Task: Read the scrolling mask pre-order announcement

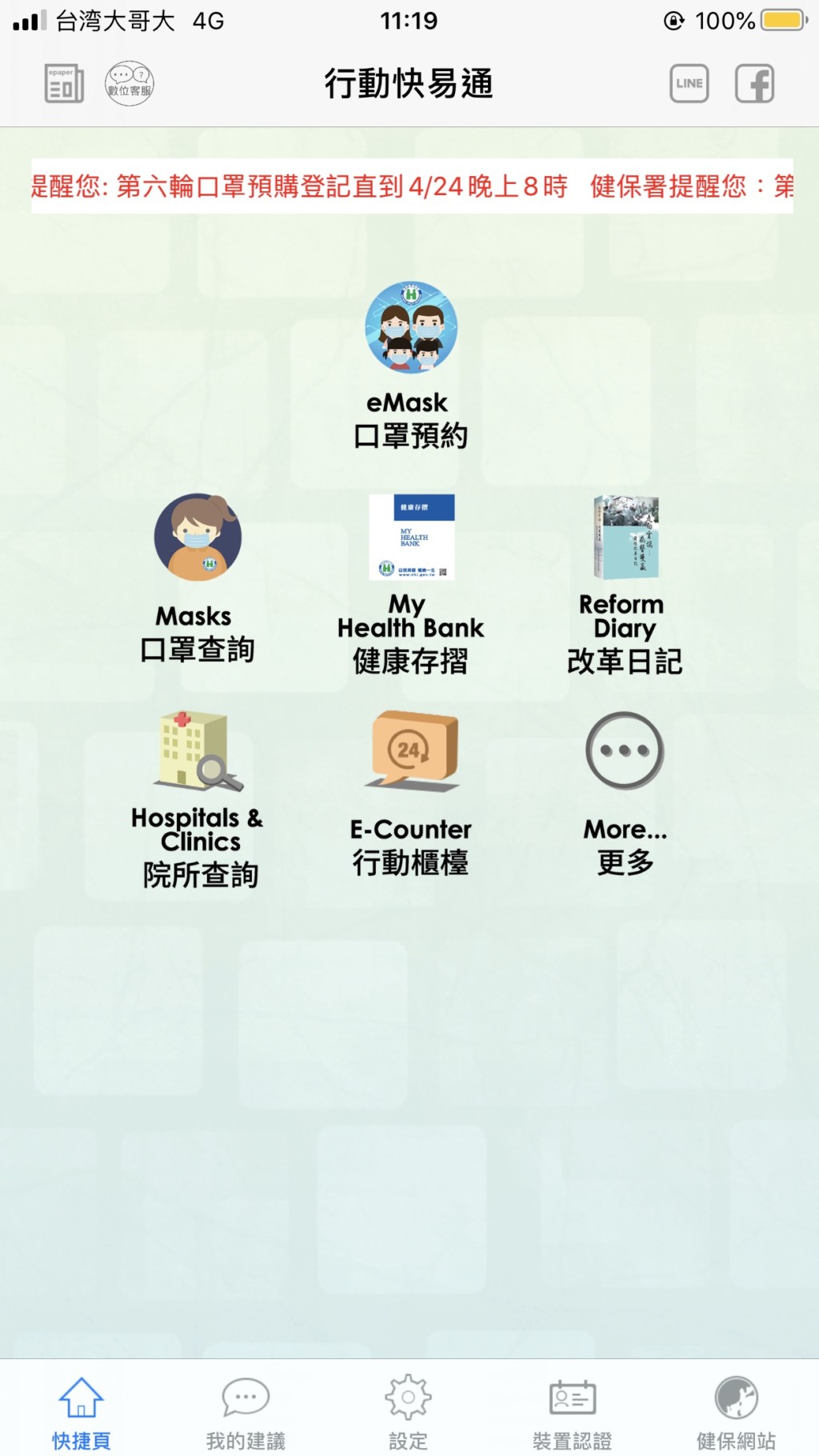Action: [x=412, y=186]
